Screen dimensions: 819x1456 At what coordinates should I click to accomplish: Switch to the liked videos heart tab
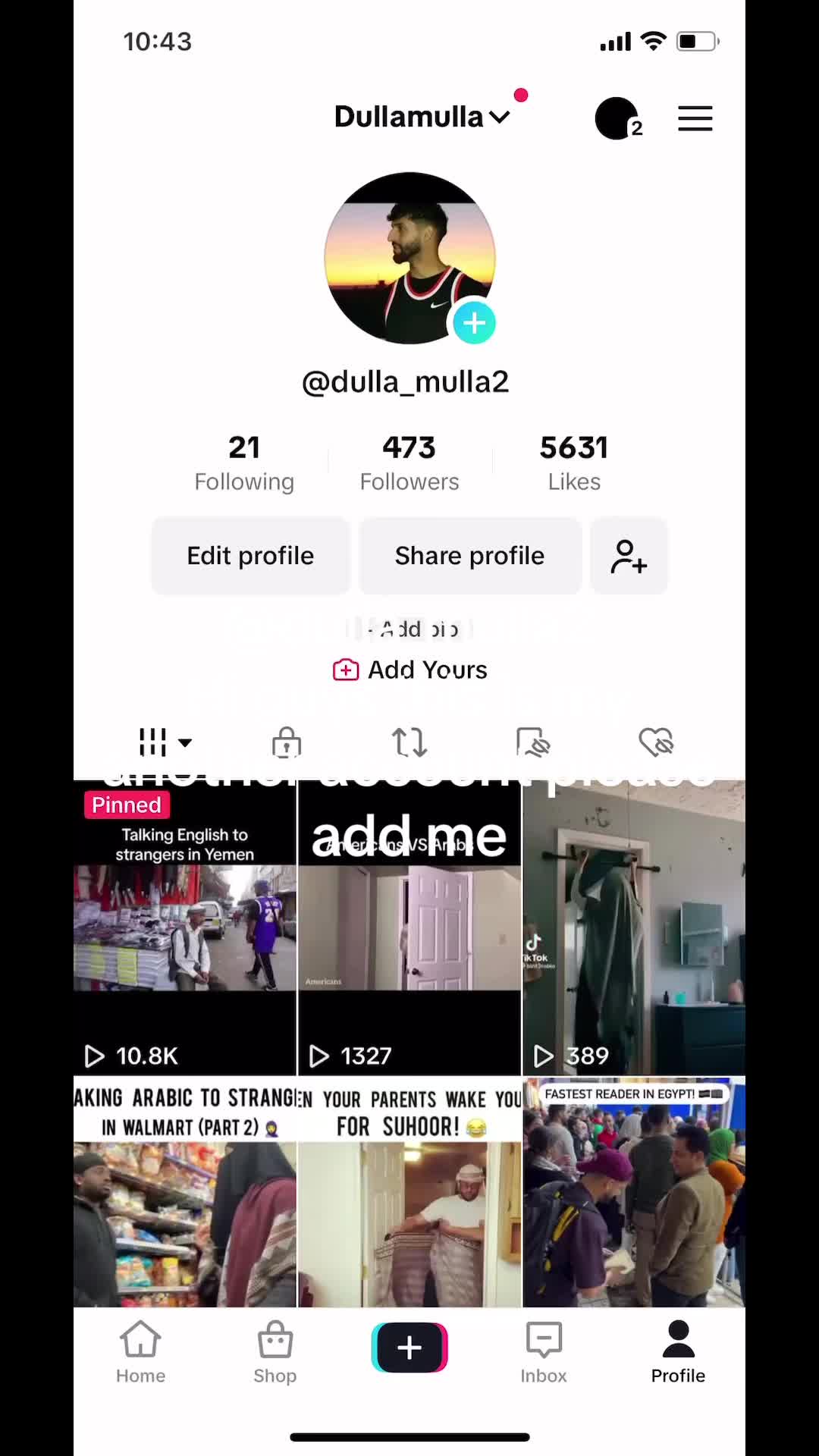656,742
